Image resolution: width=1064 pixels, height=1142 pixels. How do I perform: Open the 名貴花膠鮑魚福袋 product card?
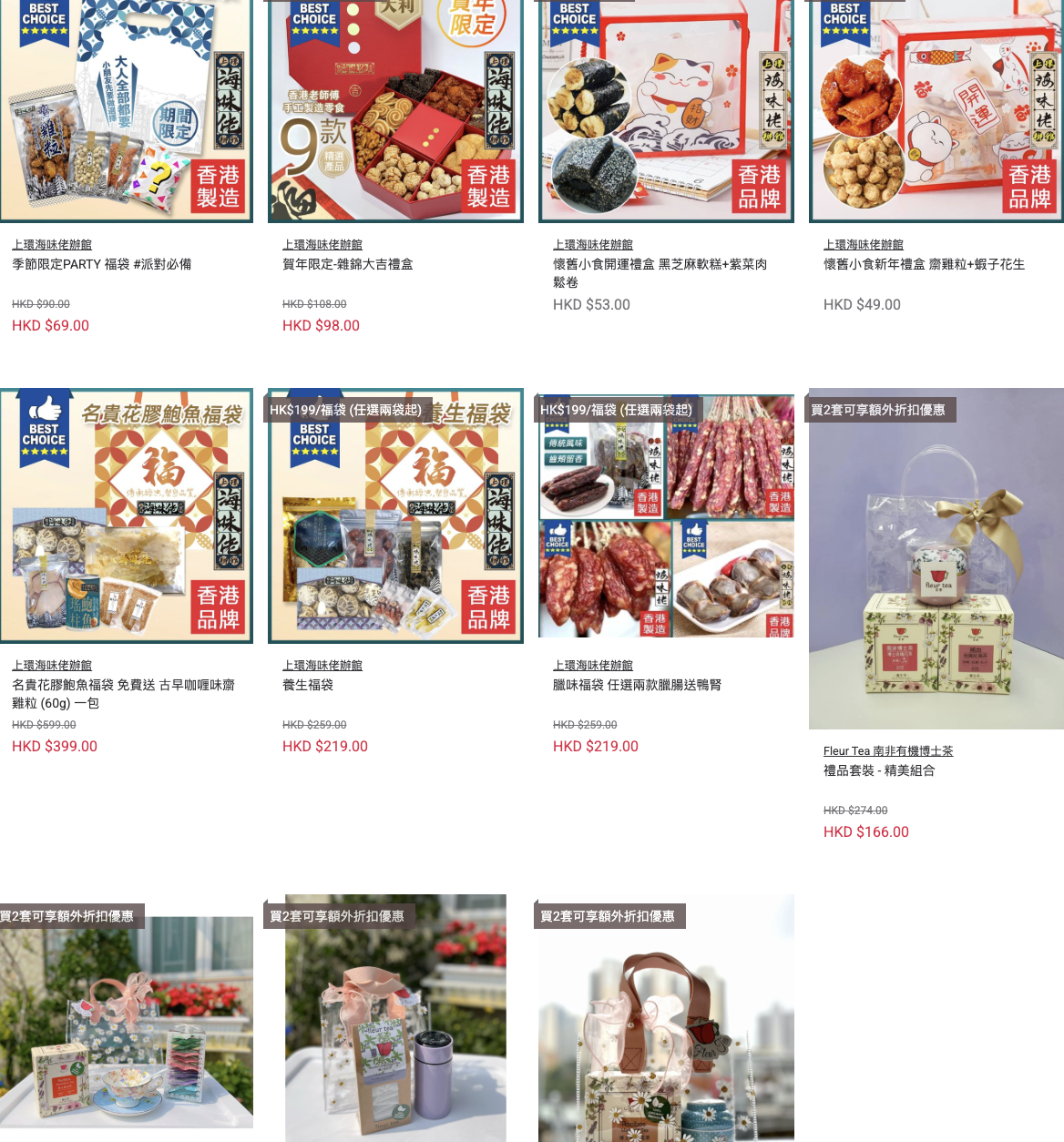point(123,685)
